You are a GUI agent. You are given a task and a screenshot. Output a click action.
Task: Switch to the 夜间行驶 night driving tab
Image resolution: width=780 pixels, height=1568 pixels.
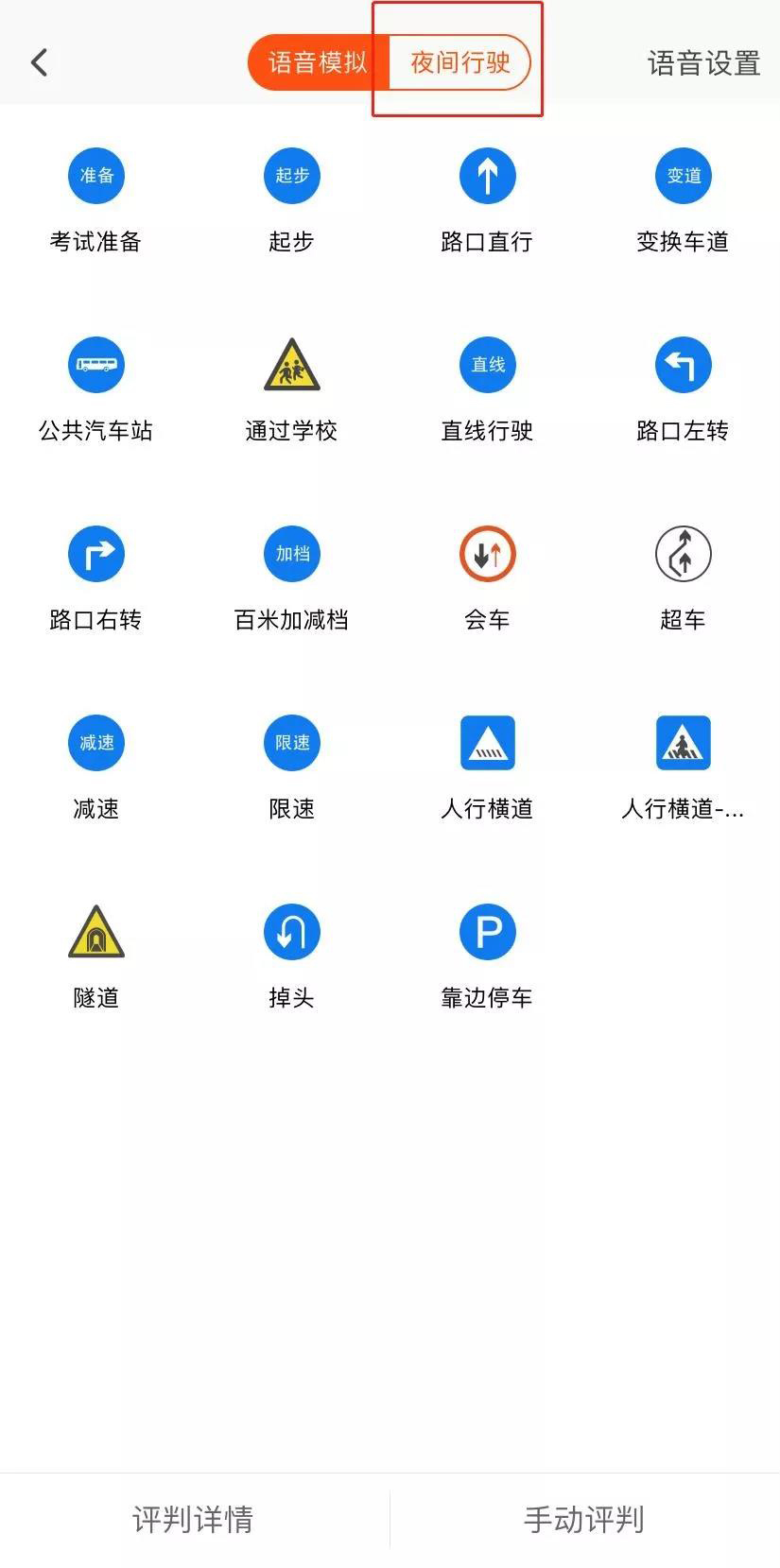[x=459, y=61]
